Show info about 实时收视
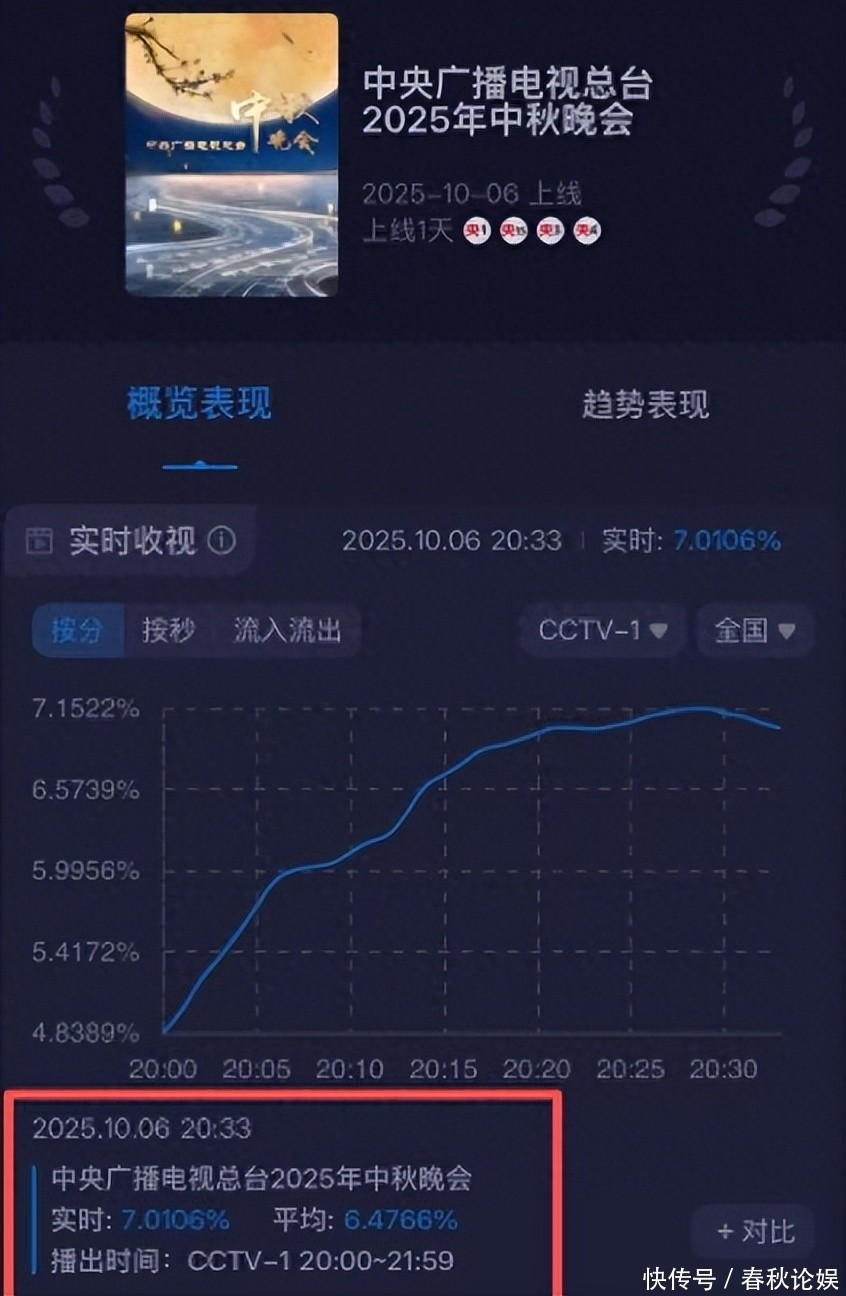Viewport: 846px width, 1296px height. pyautogui.click(x=222, y=541)
